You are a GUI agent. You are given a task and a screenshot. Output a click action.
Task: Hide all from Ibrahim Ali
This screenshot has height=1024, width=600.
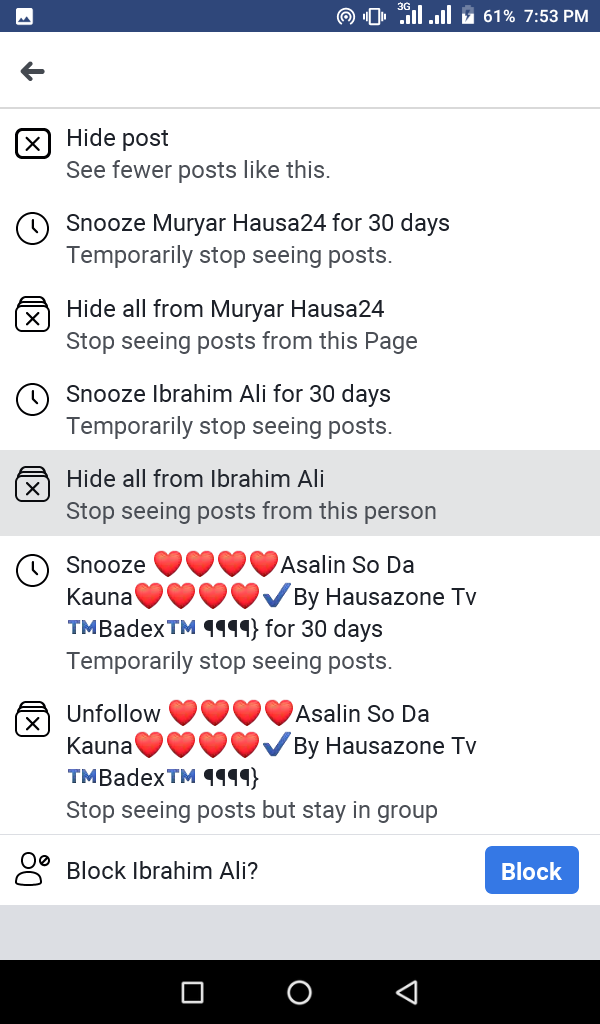(x=300, y=493)
